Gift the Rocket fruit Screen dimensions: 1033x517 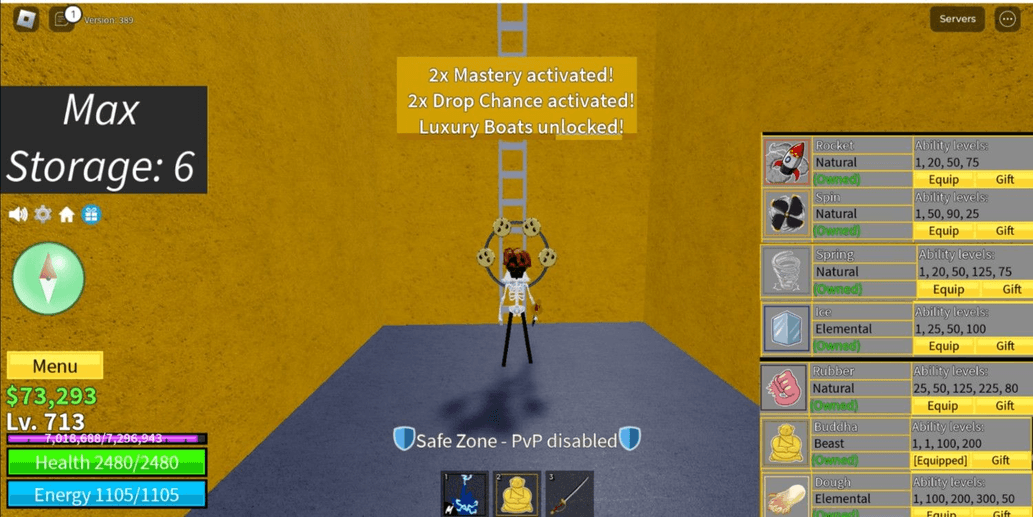point(1005,179)
